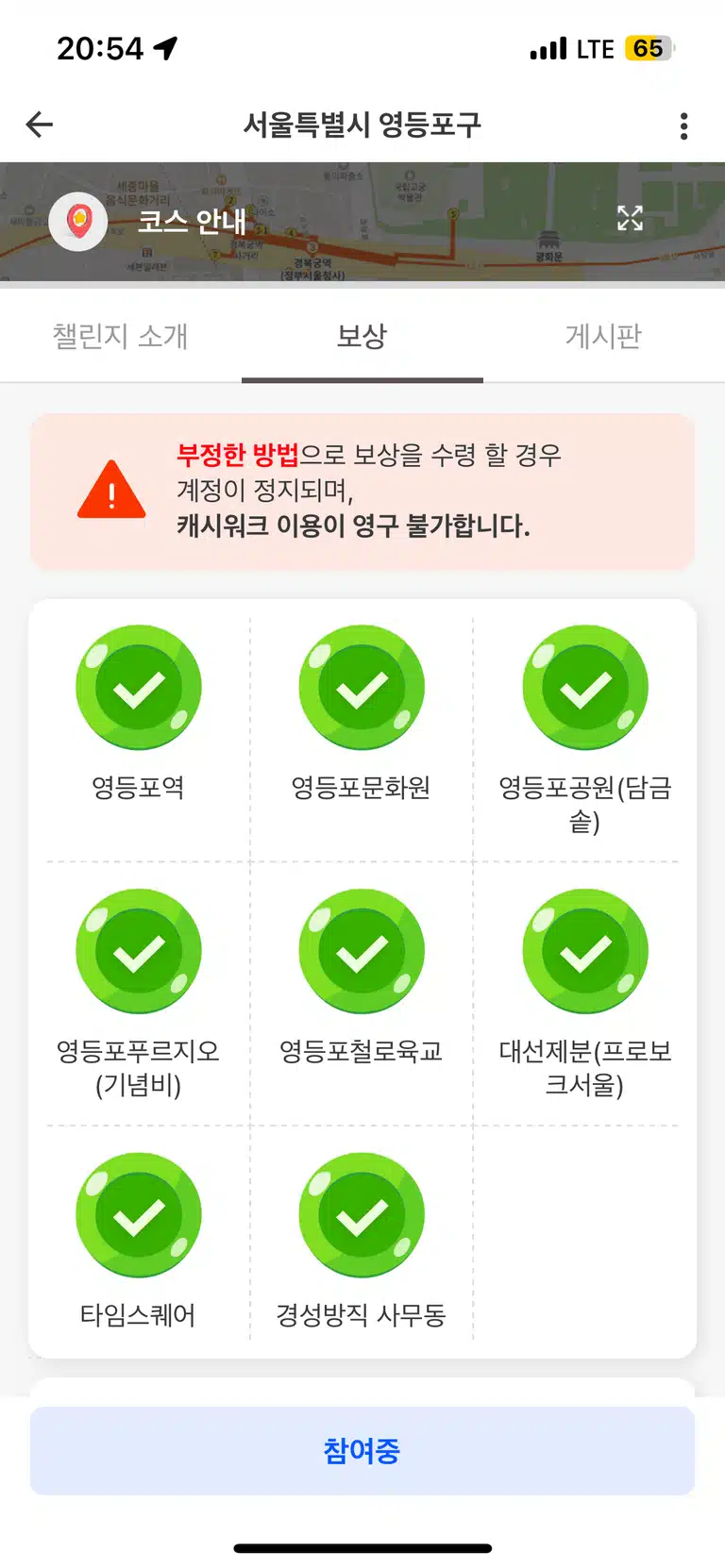Viewport: 725px width, 1568px height.
Task: Go back using the top-left arrow
Action: coord(40,125)
